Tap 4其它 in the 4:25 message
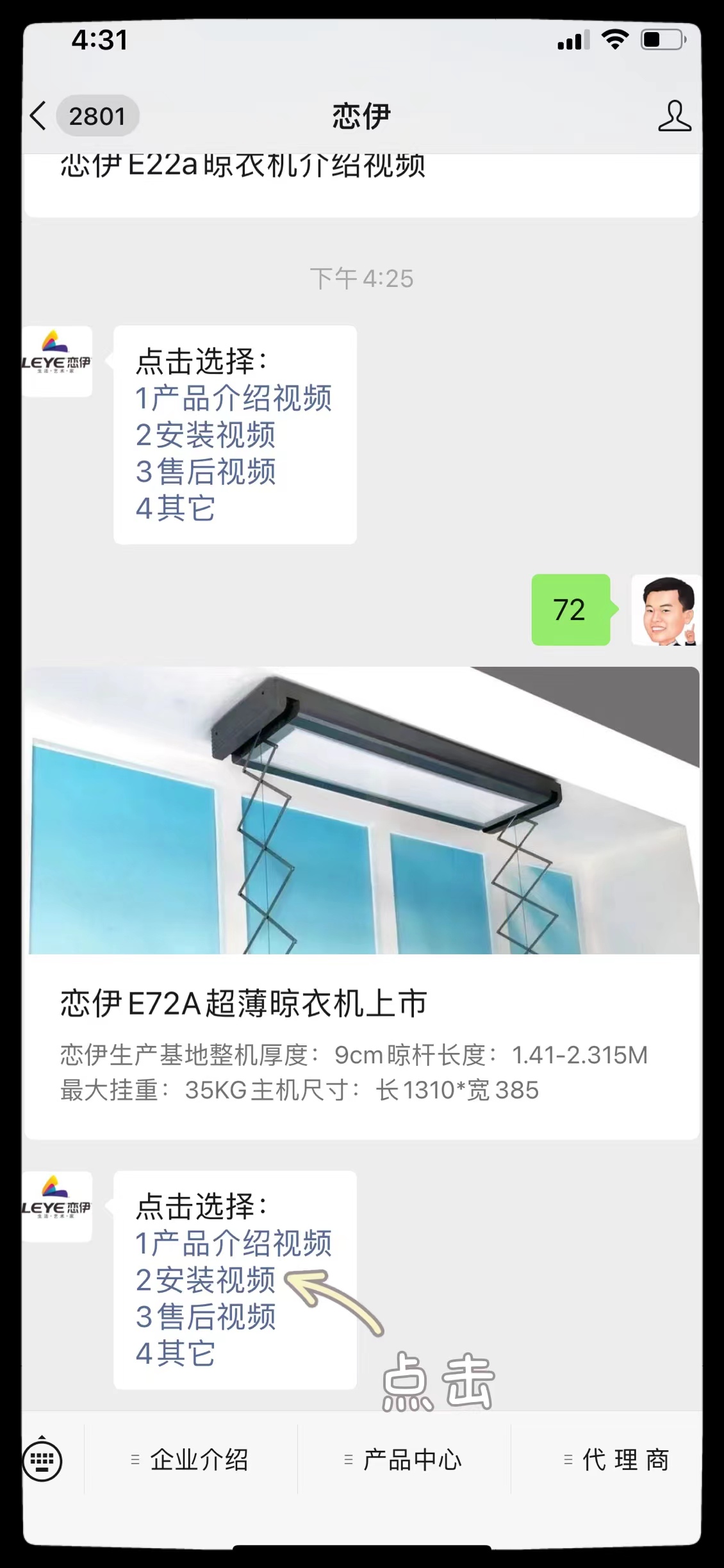 (x=175, y=508)
